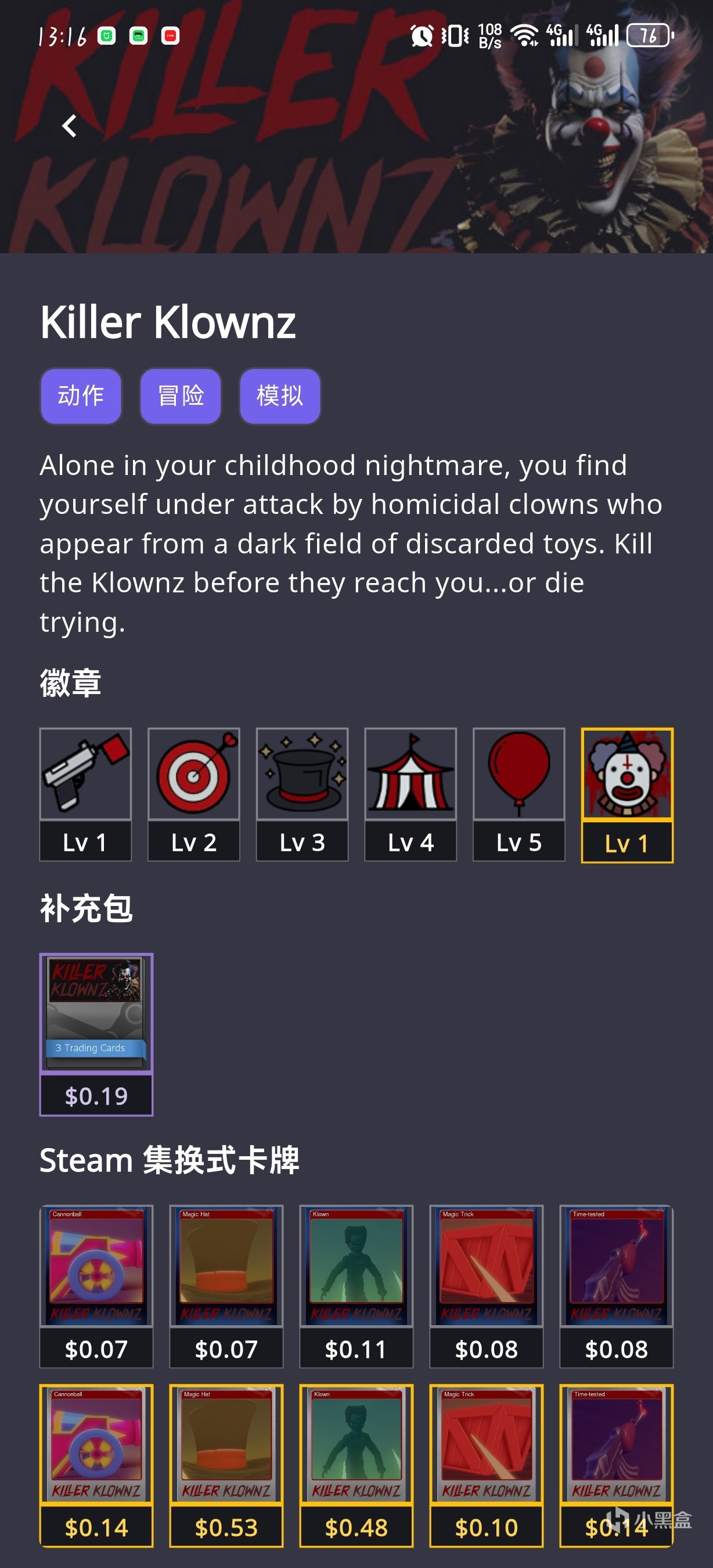Viewport: 713px width, 1568px height.
Task: Open the $0.14 foil Cannonball card
Action: pos(96,1465)
